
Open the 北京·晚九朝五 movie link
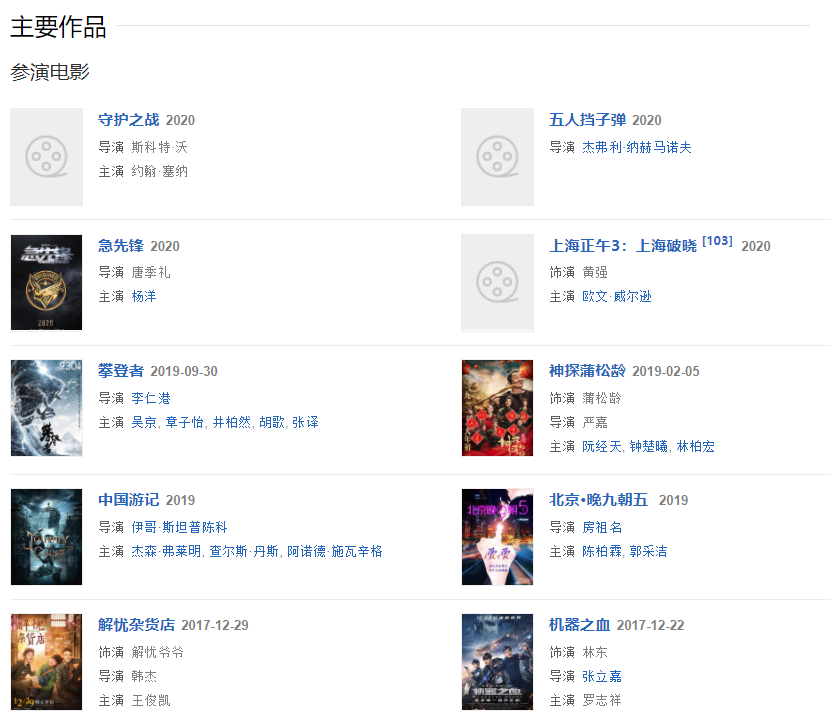pos(598,500)
